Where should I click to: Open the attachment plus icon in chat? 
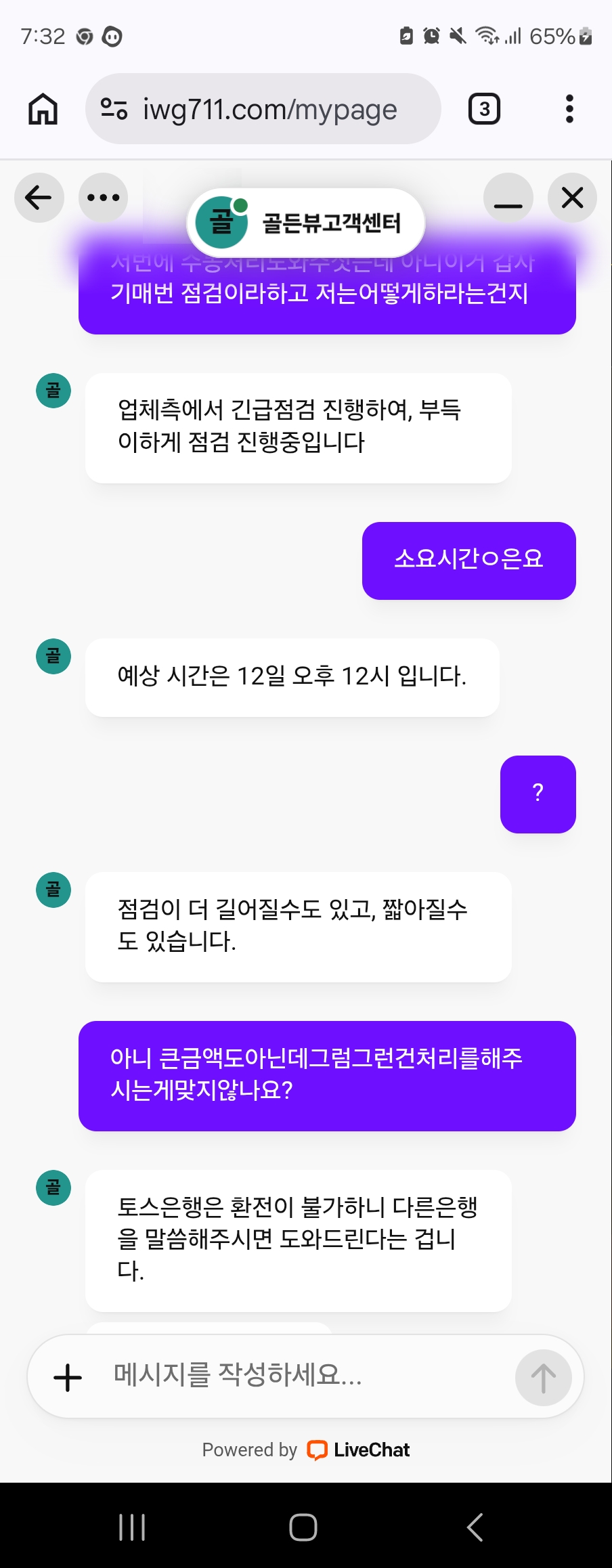pyautogui.click(x=66, y=1378)
